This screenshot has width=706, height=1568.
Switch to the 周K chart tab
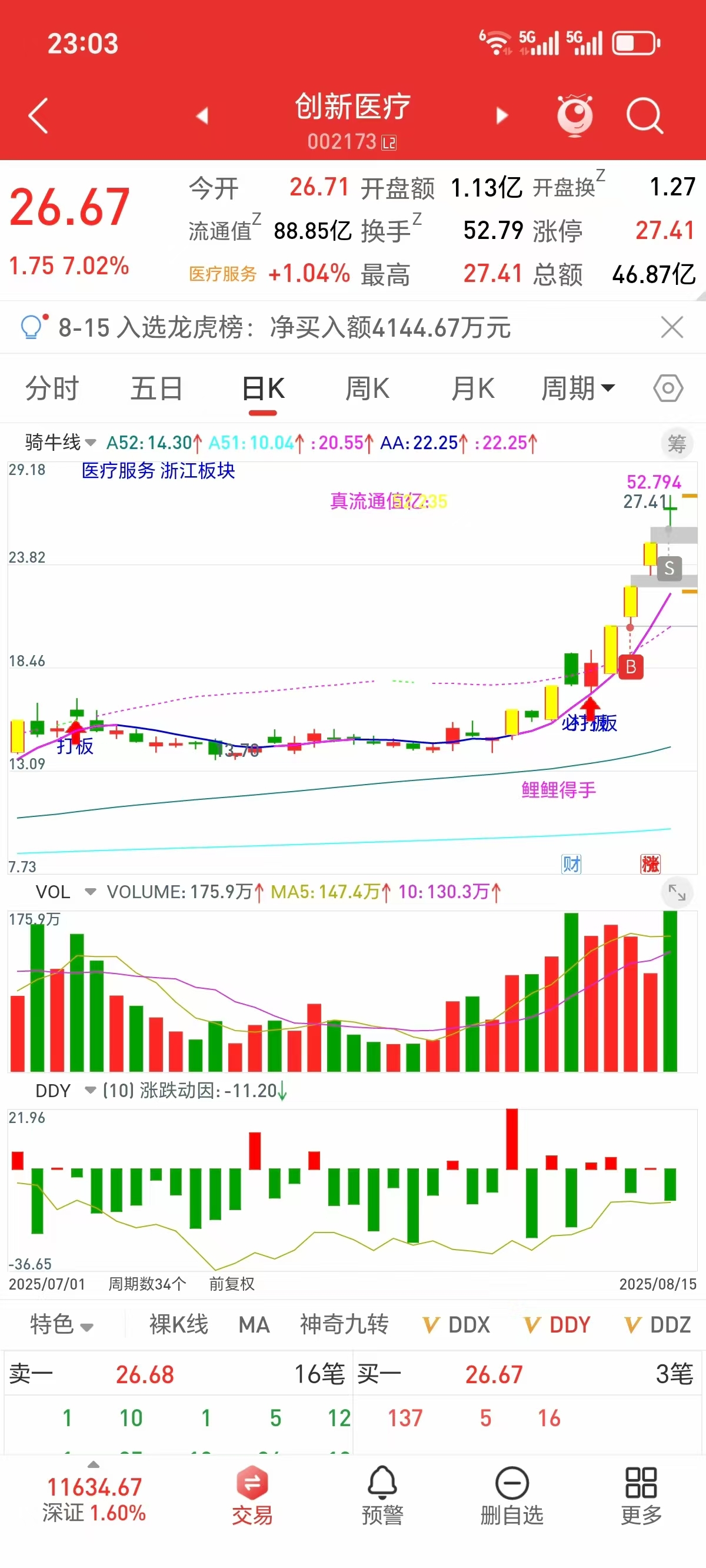367,388
